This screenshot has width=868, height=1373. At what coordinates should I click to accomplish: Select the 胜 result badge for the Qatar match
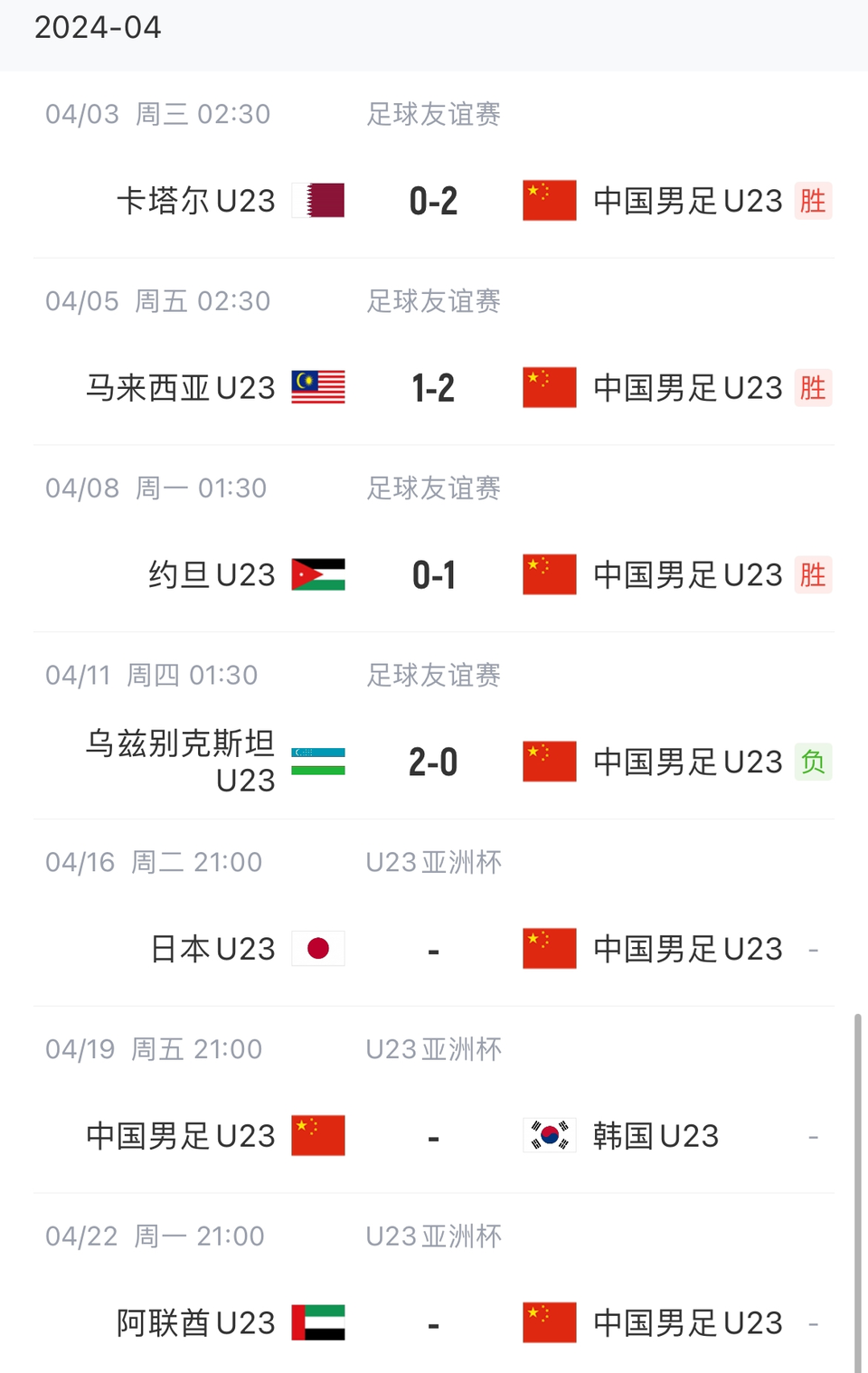coord(813,201)
